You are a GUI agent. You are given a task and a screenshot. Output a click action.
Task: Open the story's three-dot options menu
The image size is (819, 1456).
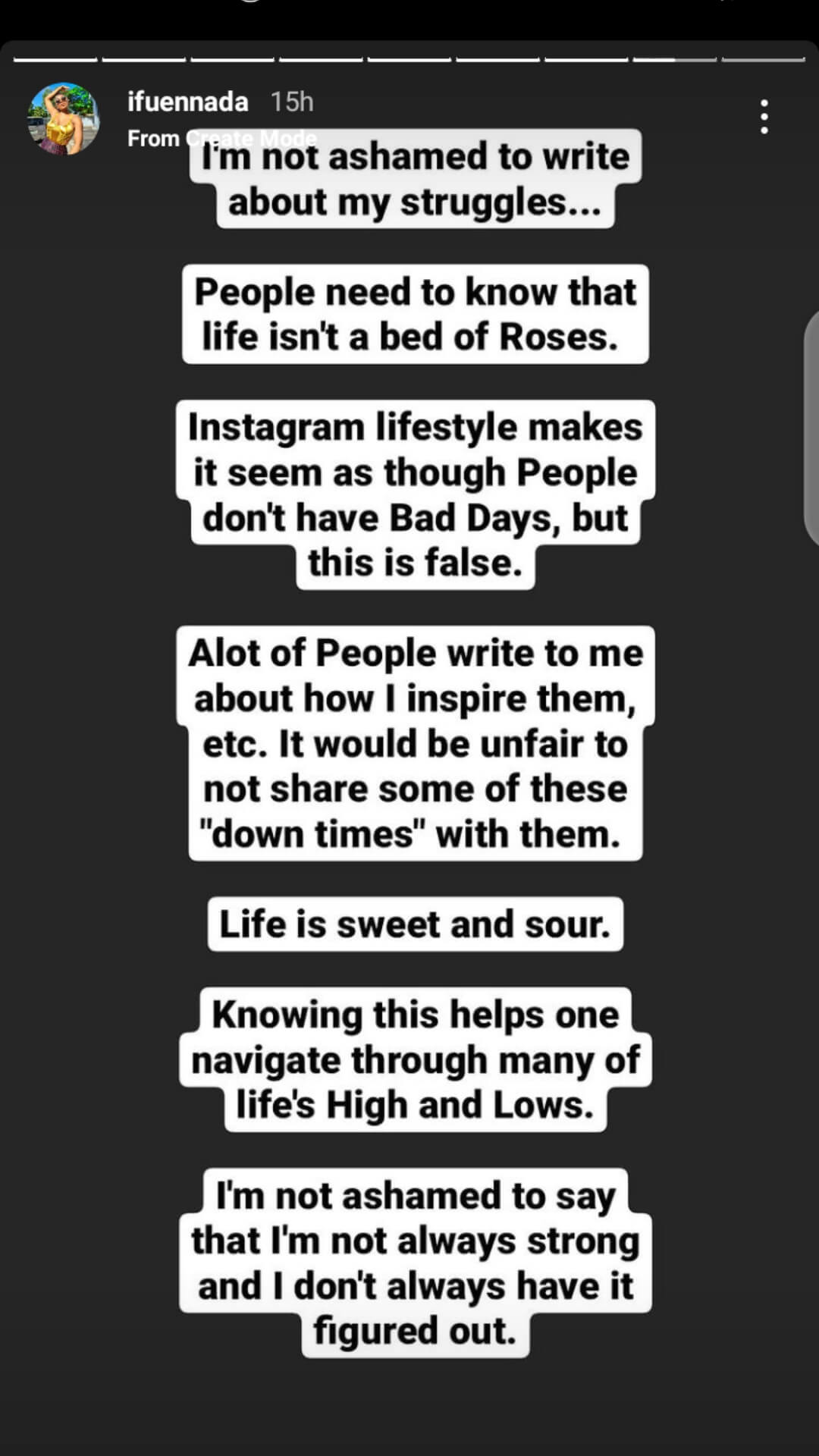click(764, 117)
